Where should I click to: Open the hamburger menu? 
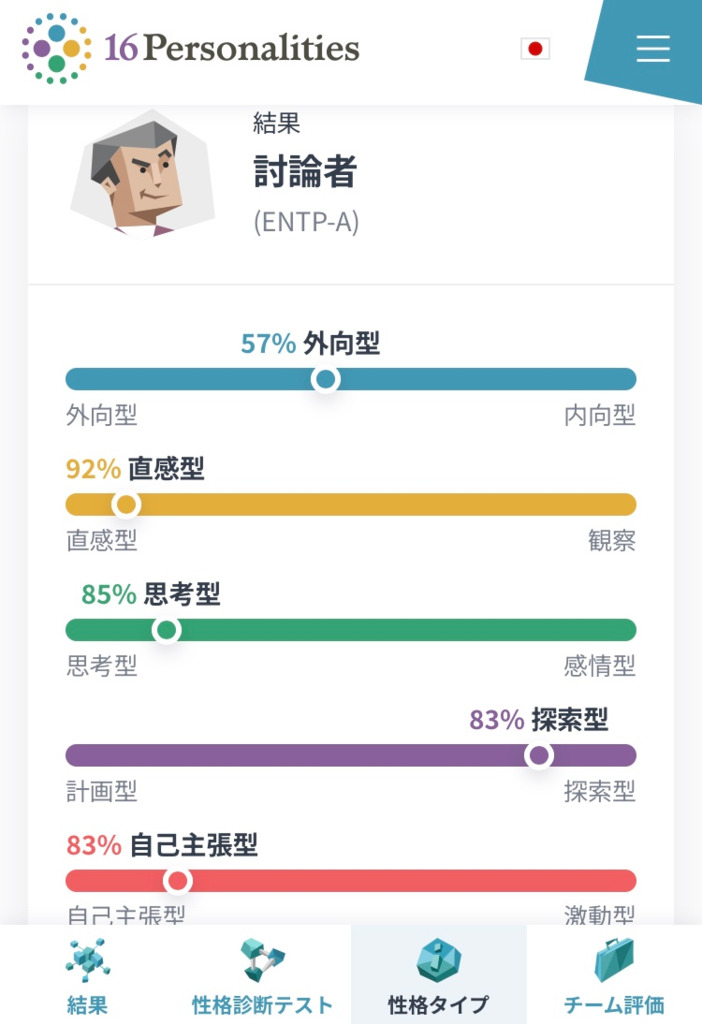(x=652, y=48)
